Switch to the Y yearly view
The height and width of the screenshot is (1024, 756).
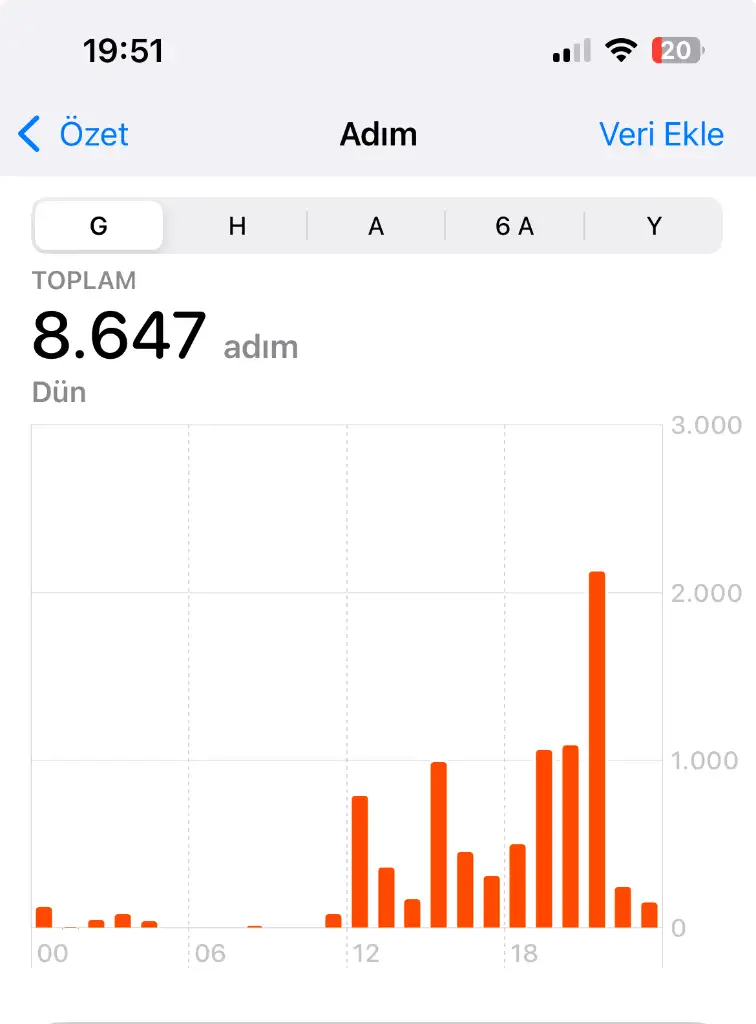654,226
